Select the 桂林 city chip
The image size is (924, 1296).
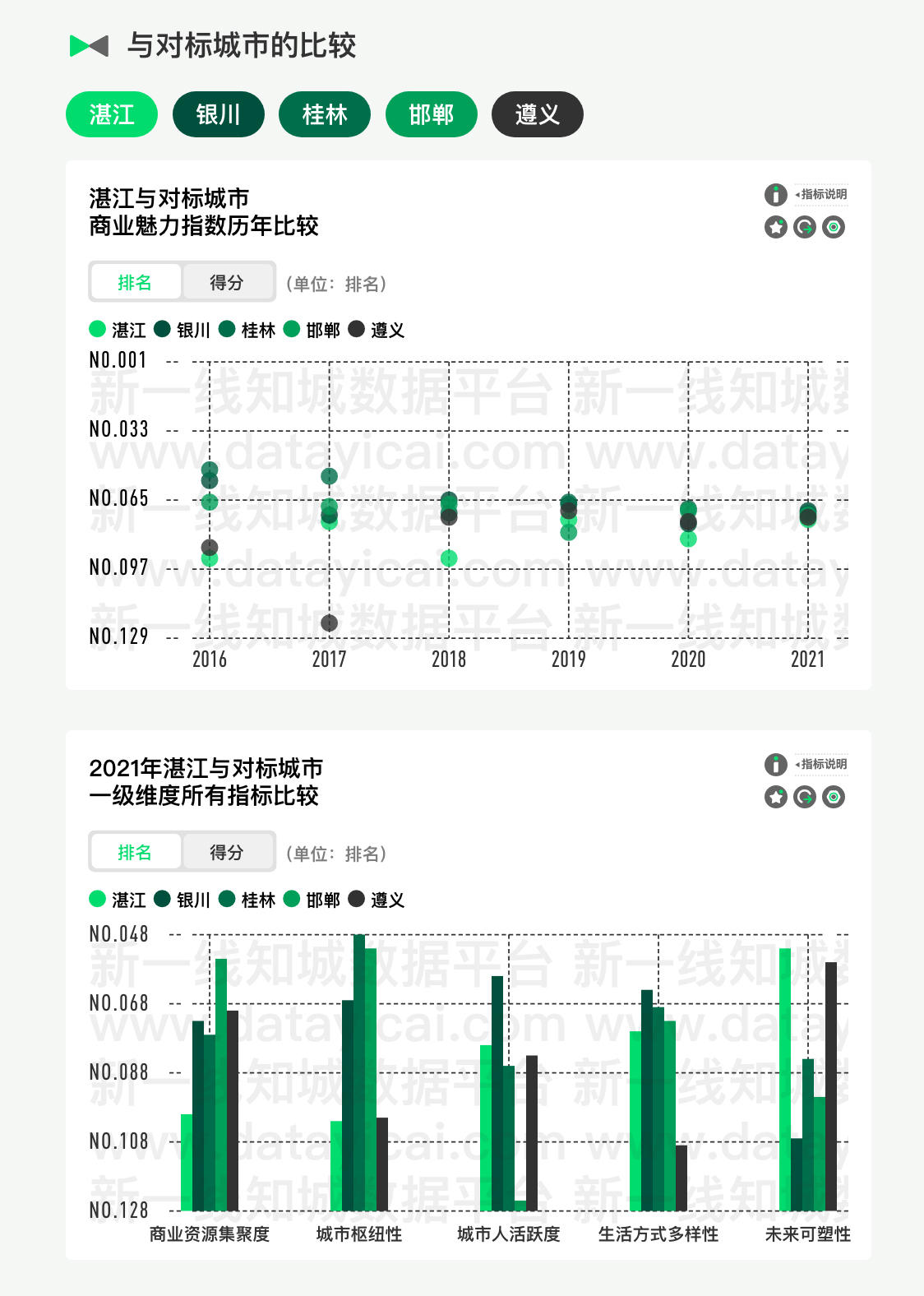[x=325, y=114]
